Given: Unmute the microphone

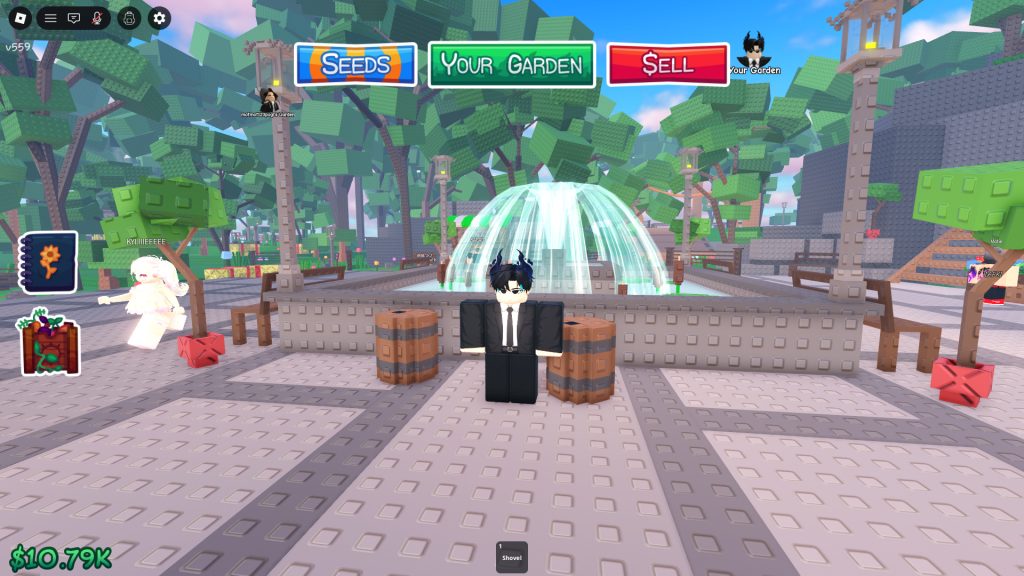Looking at the screenshot, I should [x=97, y=18].
